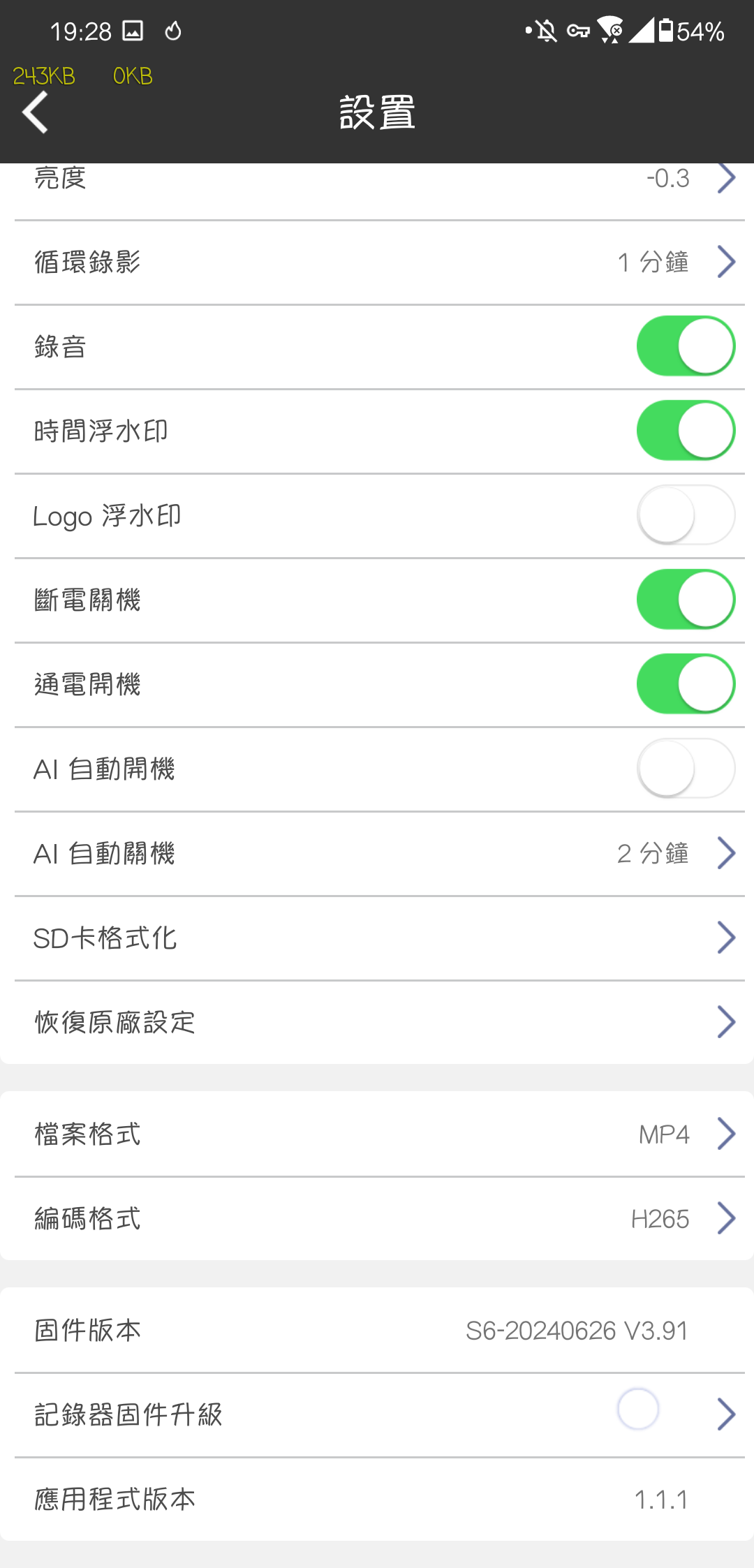Toggle 斷電關機 power-off shutdown
This screenshot has width=754, height=1568.
(686, 600)
